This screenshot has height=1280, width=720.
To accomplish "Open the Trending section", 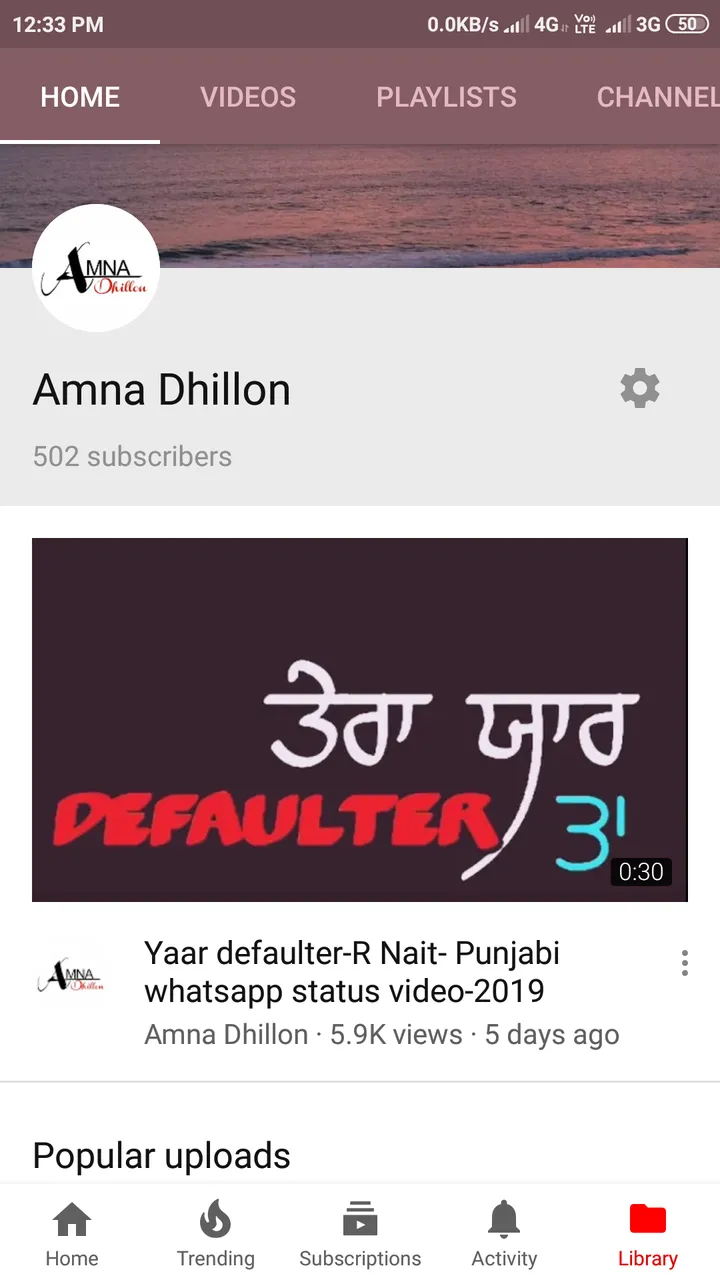I will [216, 1234].
